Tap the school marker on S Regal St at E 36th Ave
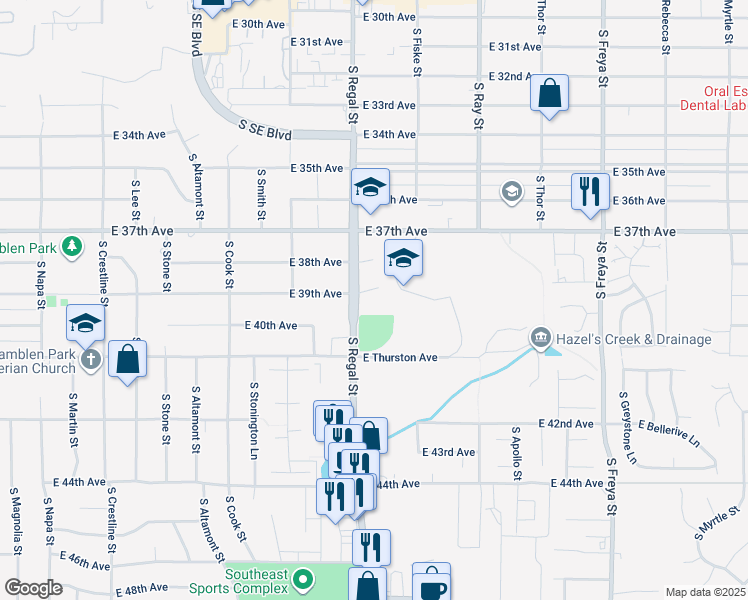Image resolution: width=748 pixels, height=600 pixels. point(370,187)
